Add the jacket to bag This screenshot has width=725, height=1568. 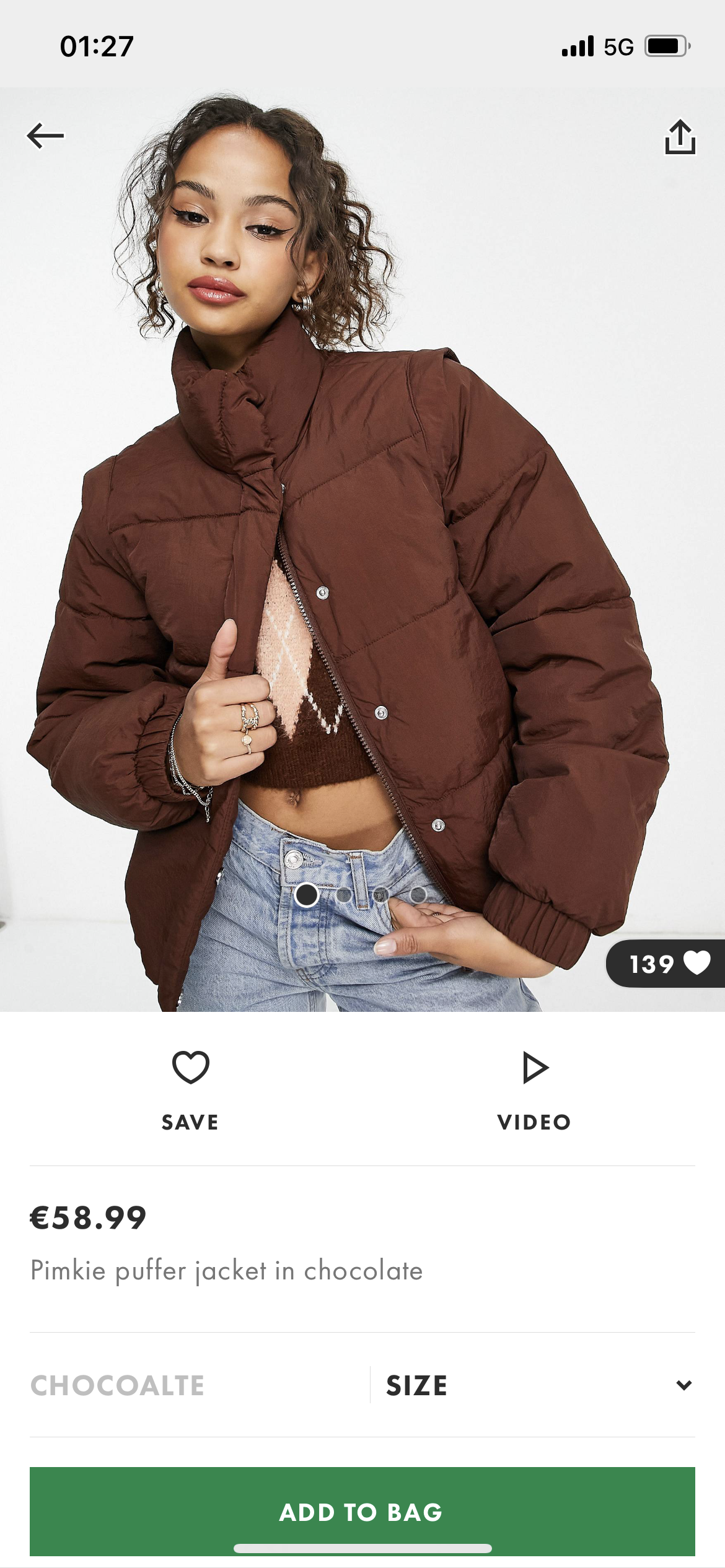click(x=362, y=1512)
